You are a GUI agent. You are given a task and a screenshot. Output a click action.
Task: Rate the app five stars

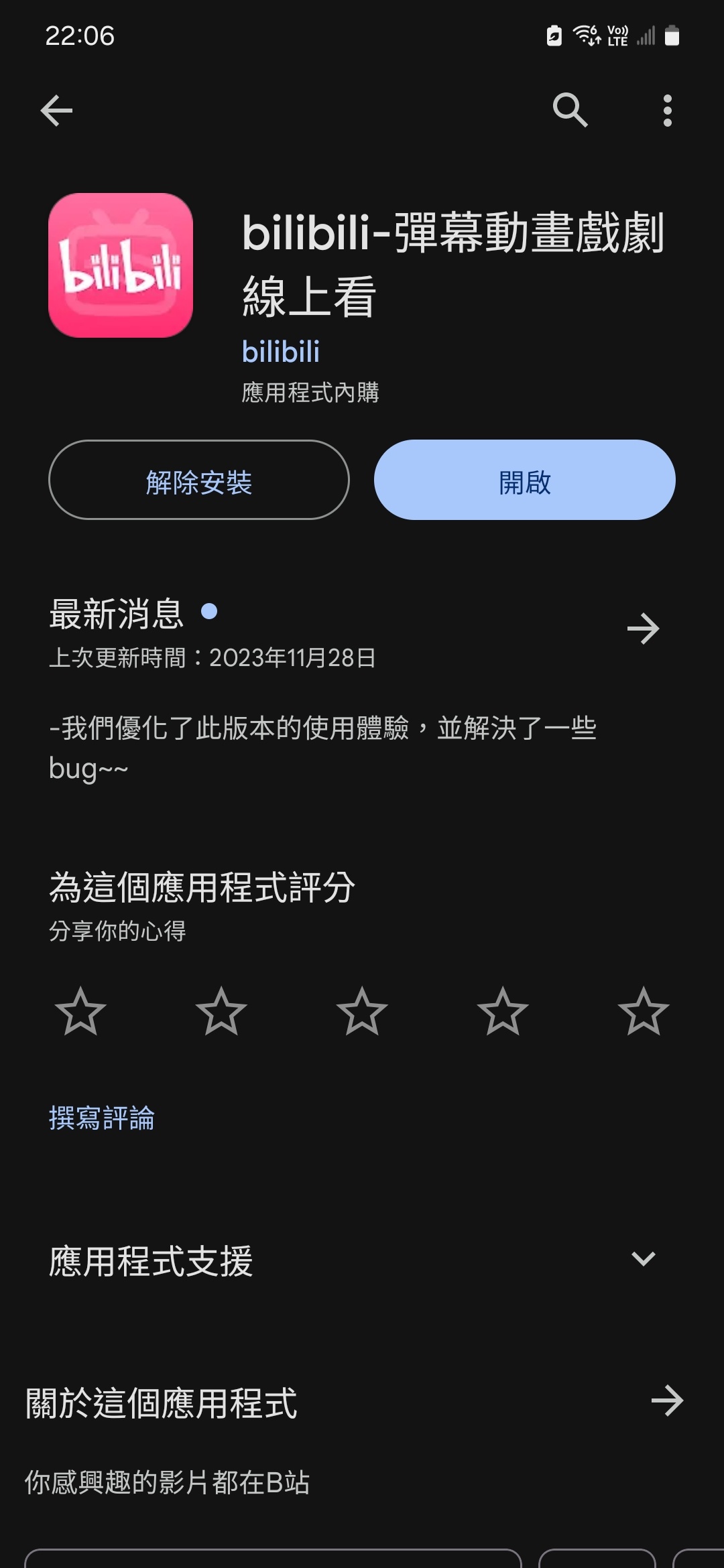(644, 1011)
